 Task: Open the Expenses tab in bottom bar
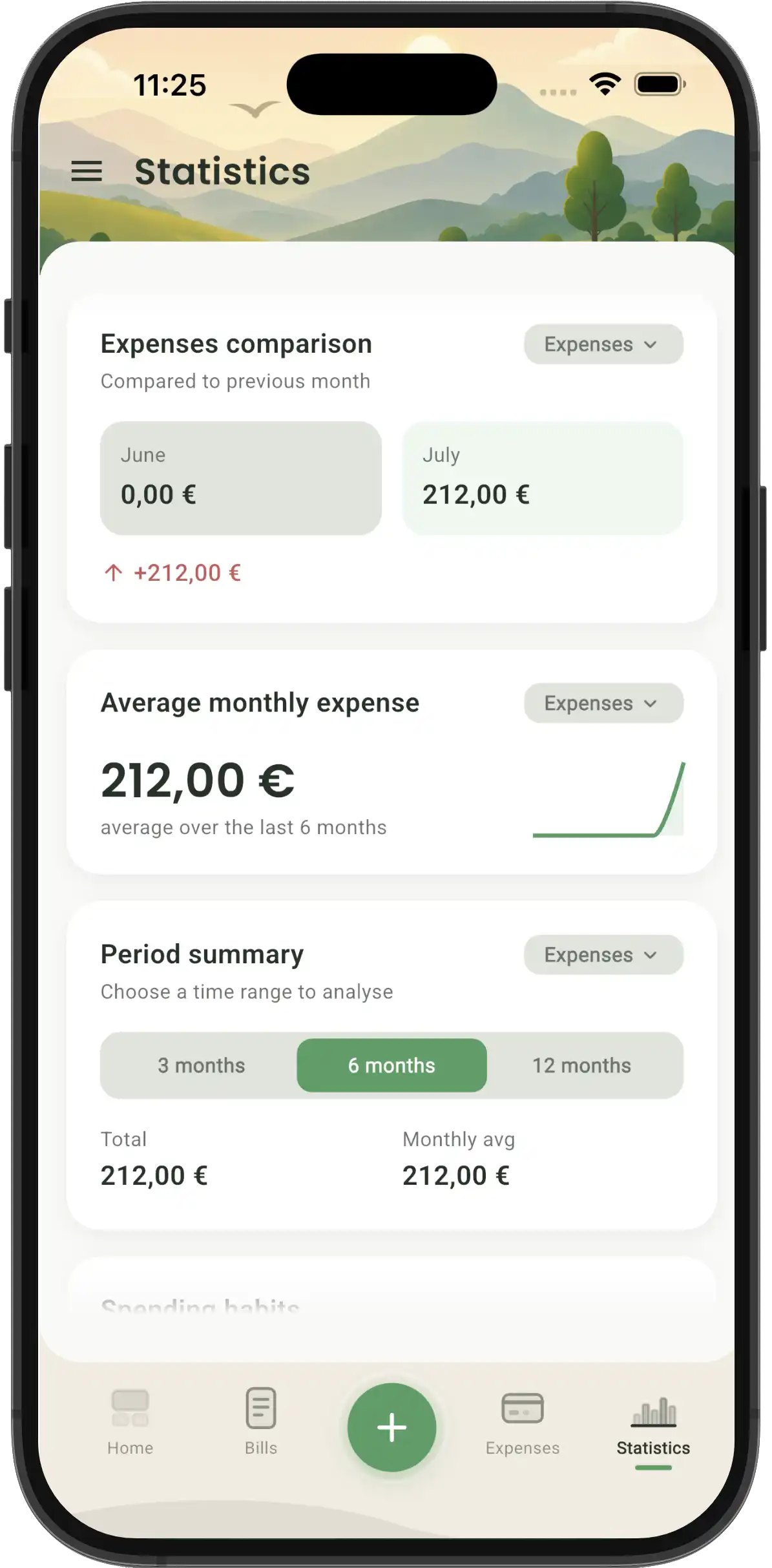click(x=523, y=1421)
